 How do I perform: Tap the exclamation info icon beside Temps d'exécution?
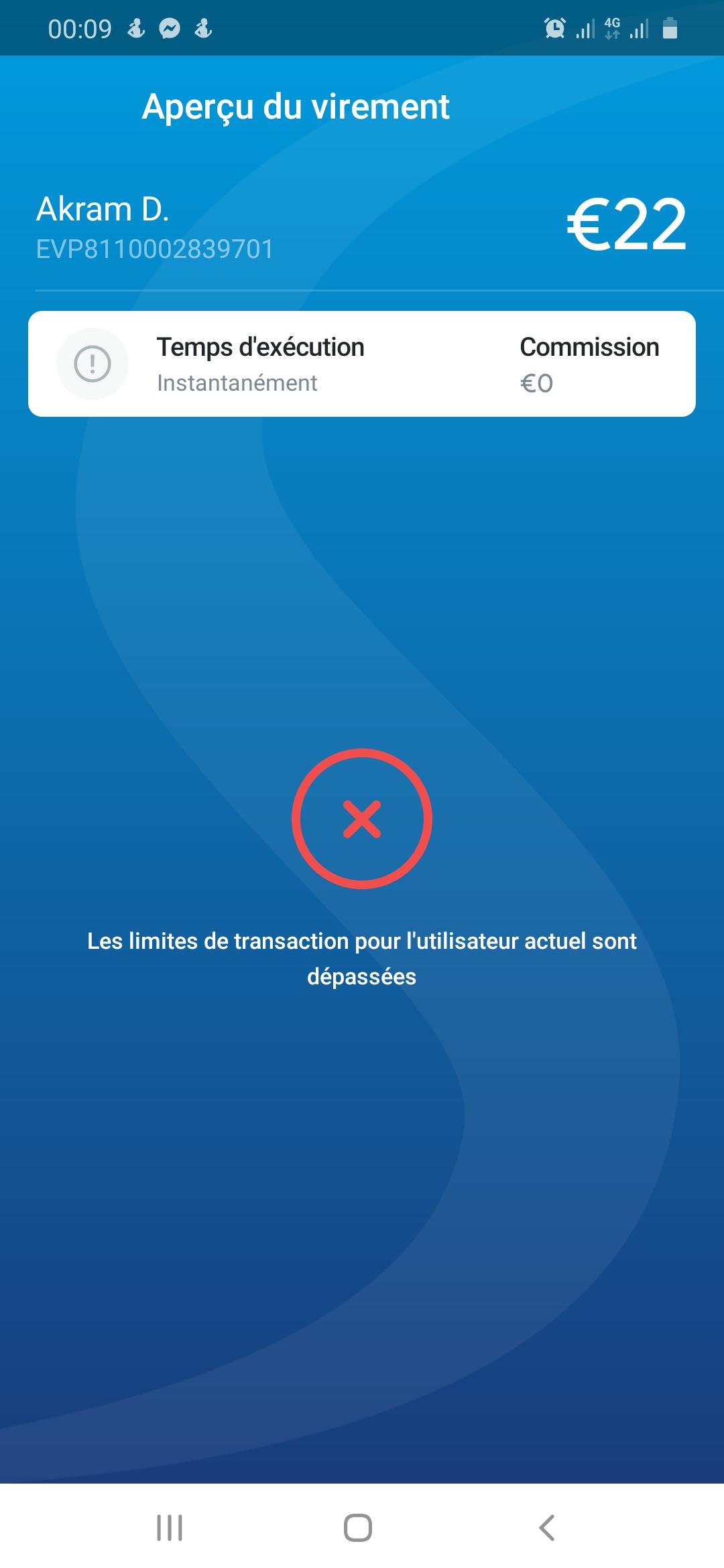(93, 364)
